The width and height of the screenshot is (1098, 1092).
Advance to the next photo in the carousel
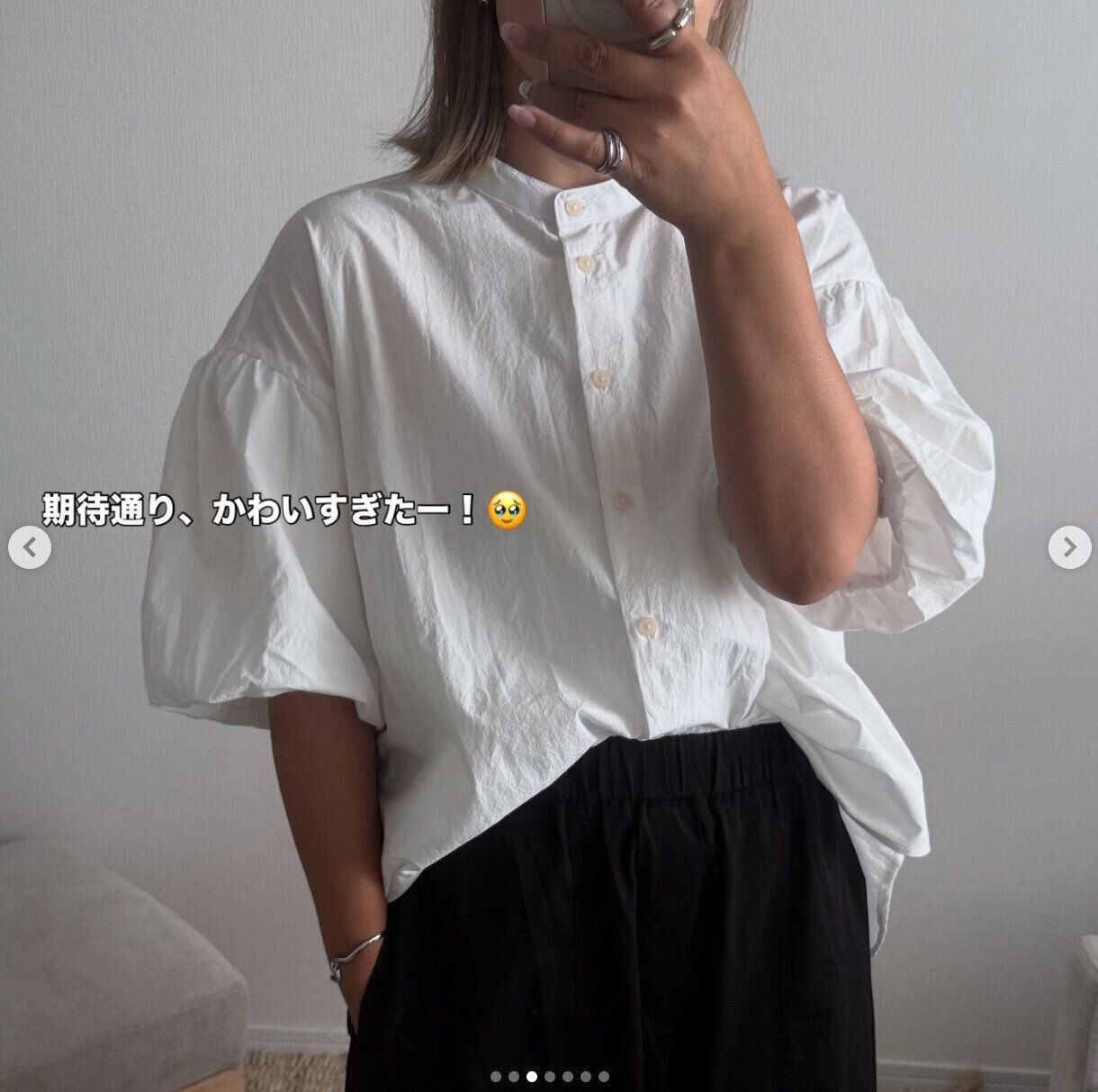[x=1069, y=546]
